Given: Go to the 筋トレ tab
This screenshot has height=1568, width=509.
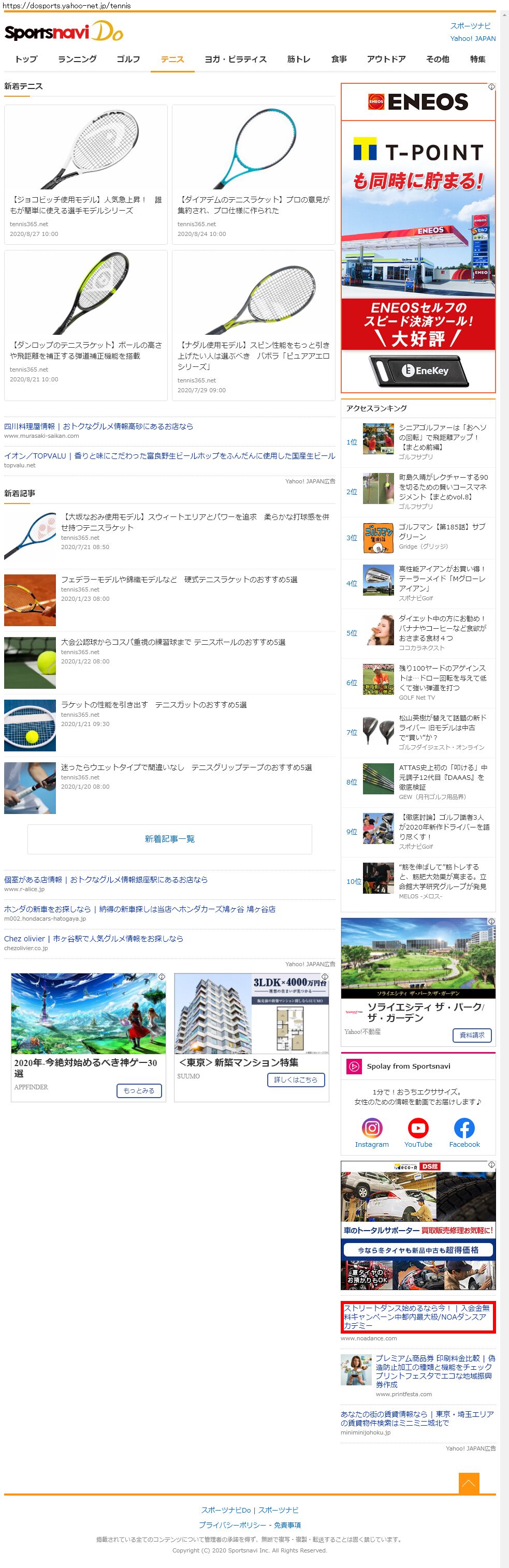Looking at the screenshot, I should pos(298,59).
